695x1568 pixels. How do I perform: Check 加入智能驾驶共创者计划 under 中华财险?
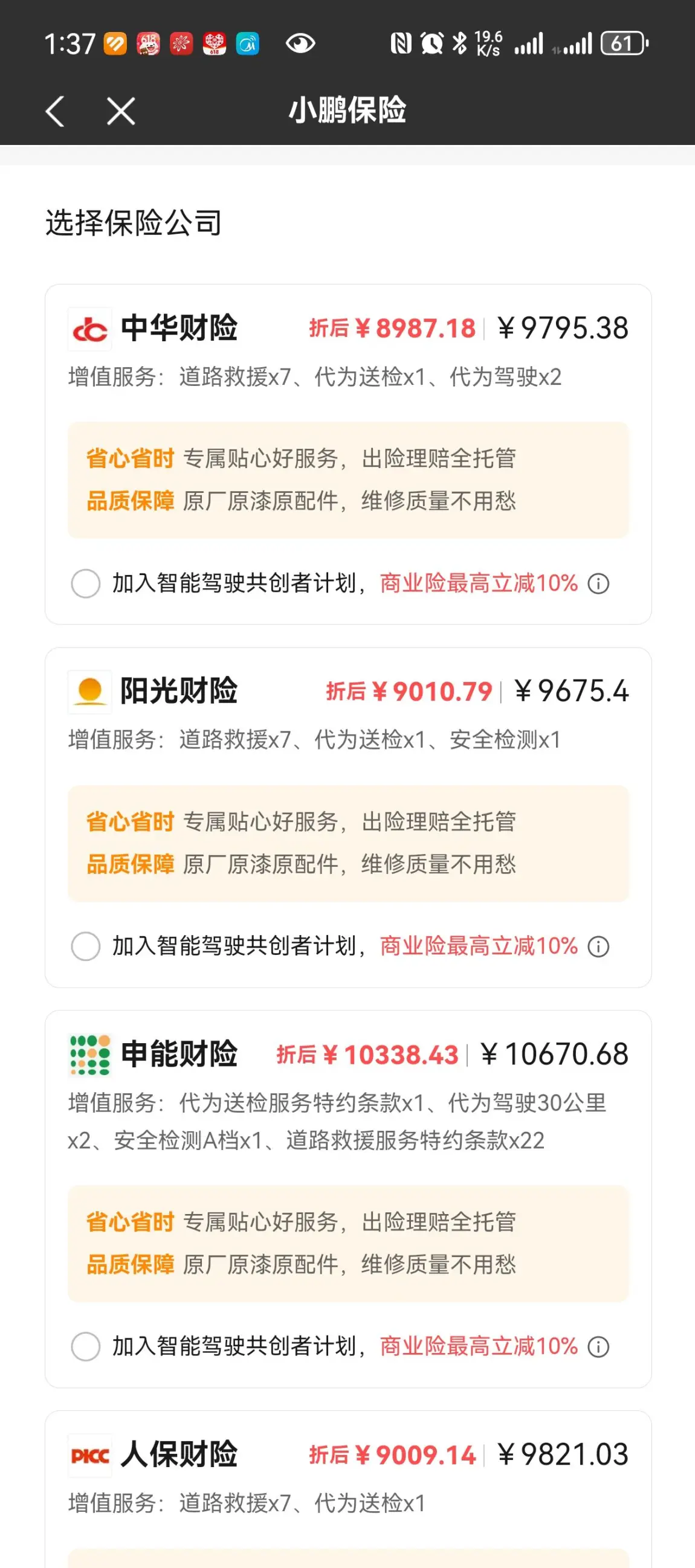click(x=86, y=583)
